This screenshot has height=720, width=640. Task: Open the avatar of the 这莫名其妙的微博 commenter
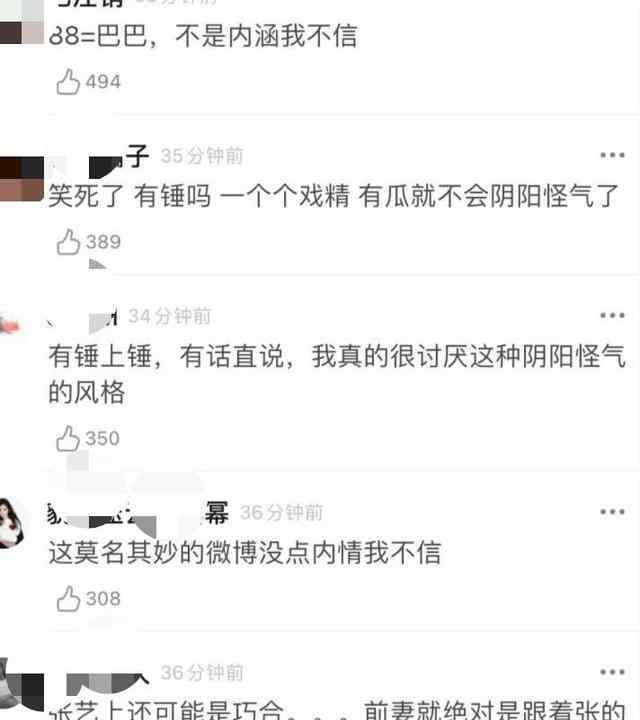(x=12, y=521)
